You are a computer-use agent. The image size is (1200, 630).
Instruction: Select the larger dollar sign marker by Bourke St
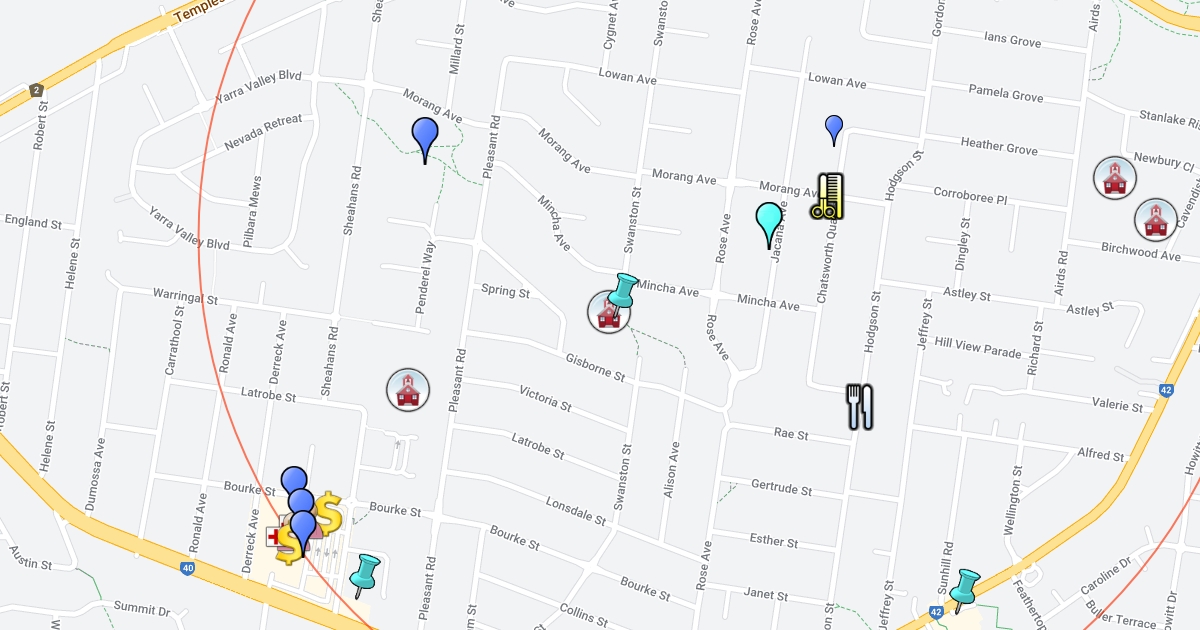coord(328,512)
